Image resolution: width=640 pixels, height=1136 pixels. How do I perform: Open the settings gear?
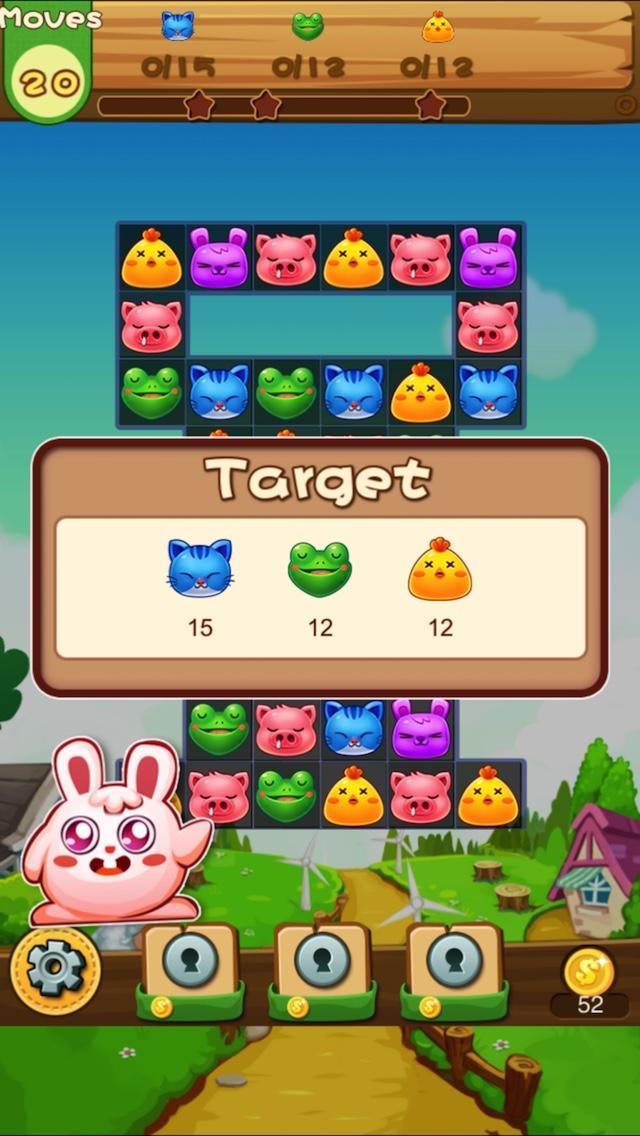(x=55, y=969)
